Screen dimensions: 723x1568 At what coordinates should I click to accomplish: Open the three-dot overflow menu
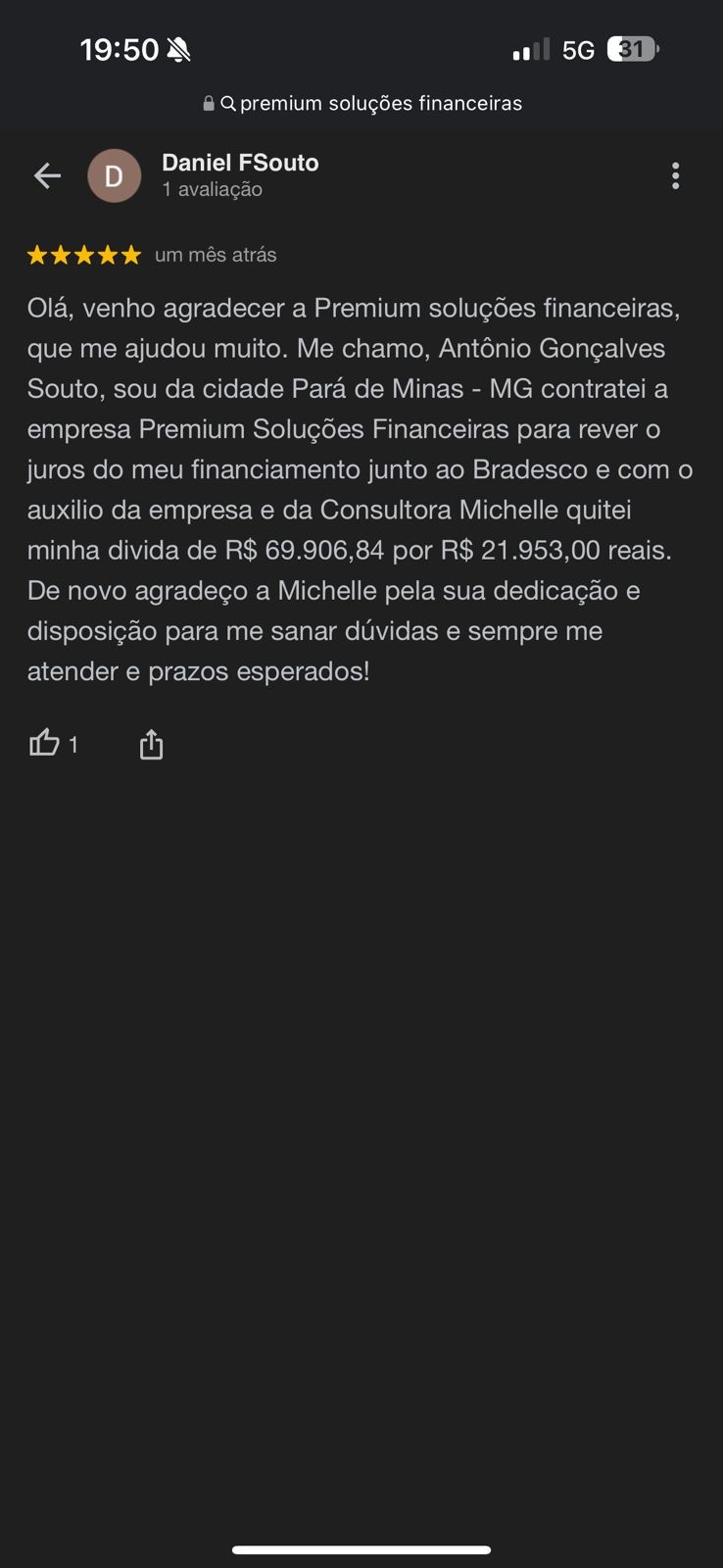pos(675,175)
